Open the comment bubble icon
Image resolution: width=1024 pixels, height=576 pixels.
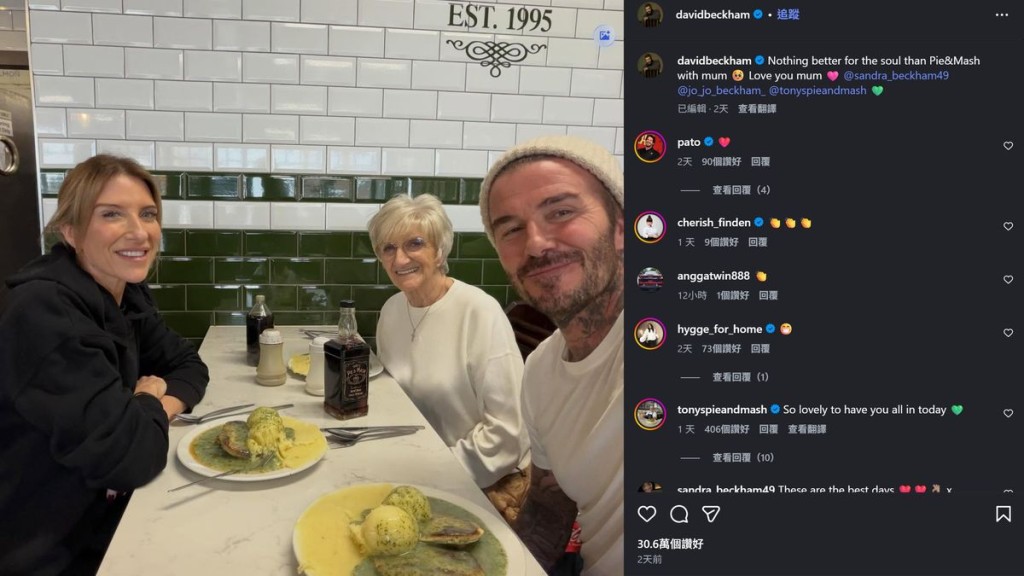[679, 514]
